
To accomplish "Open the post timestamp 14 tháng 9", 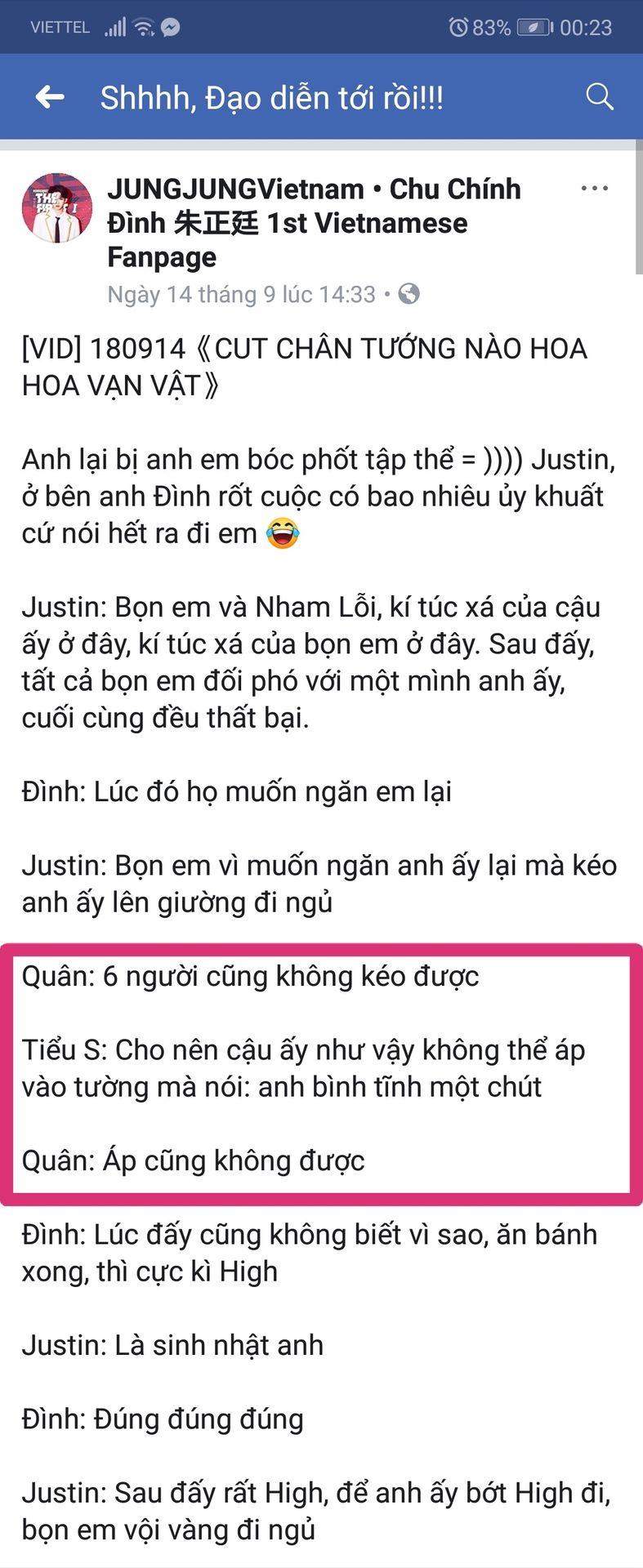I will point(242,294).
